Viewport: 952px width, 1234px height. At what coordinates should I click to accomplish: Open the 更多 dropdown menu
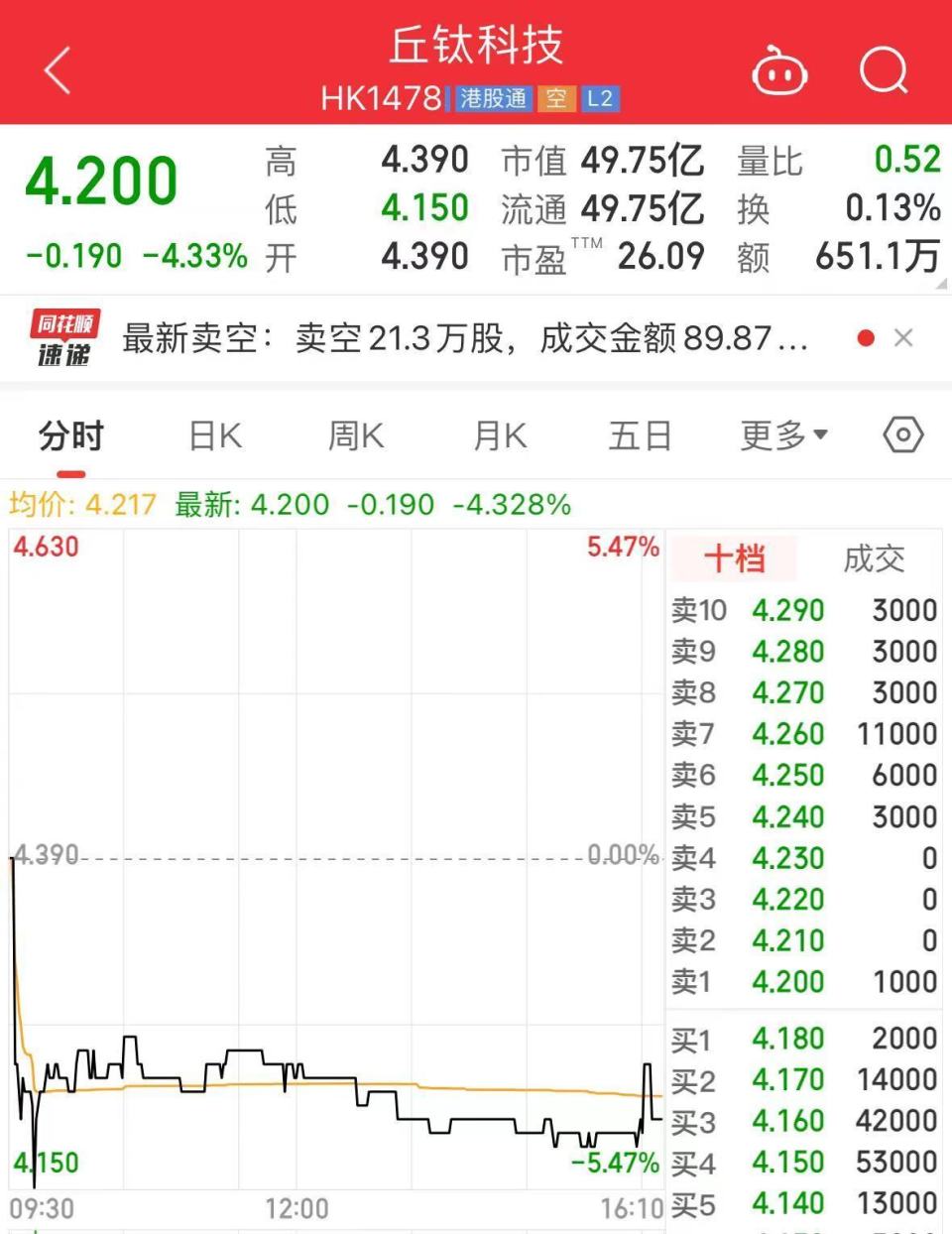(783, 433)
